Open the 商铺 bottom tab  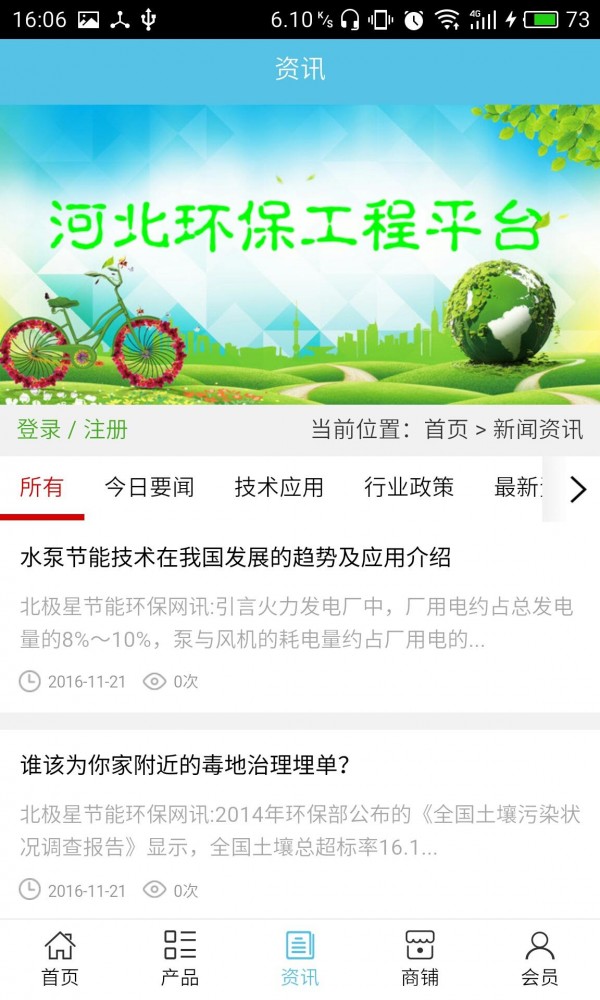[x=420, y=959]
